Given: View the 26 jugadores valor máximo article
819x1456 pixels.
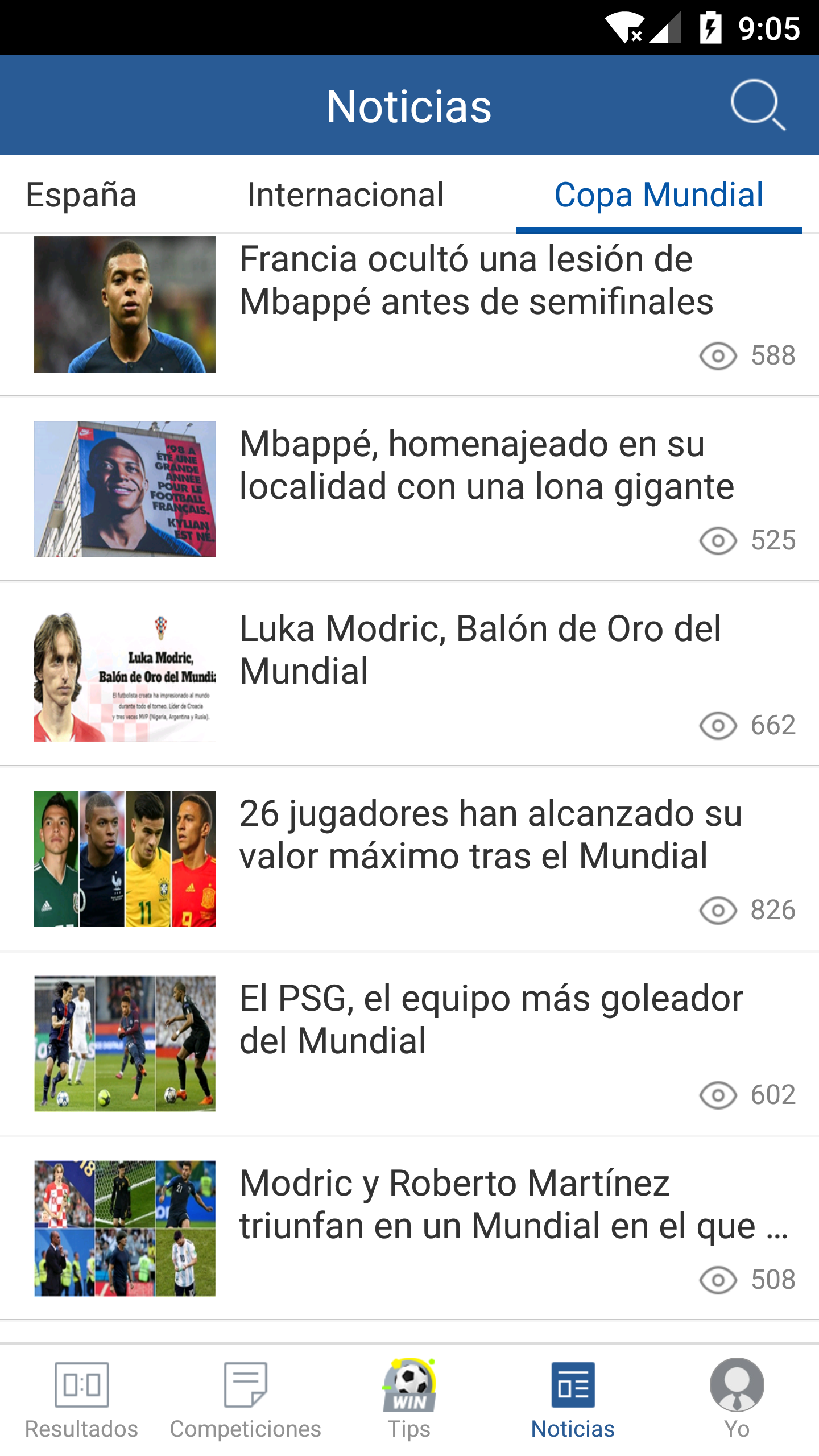Looking at the screenshot, I should [x=490, y=834].
